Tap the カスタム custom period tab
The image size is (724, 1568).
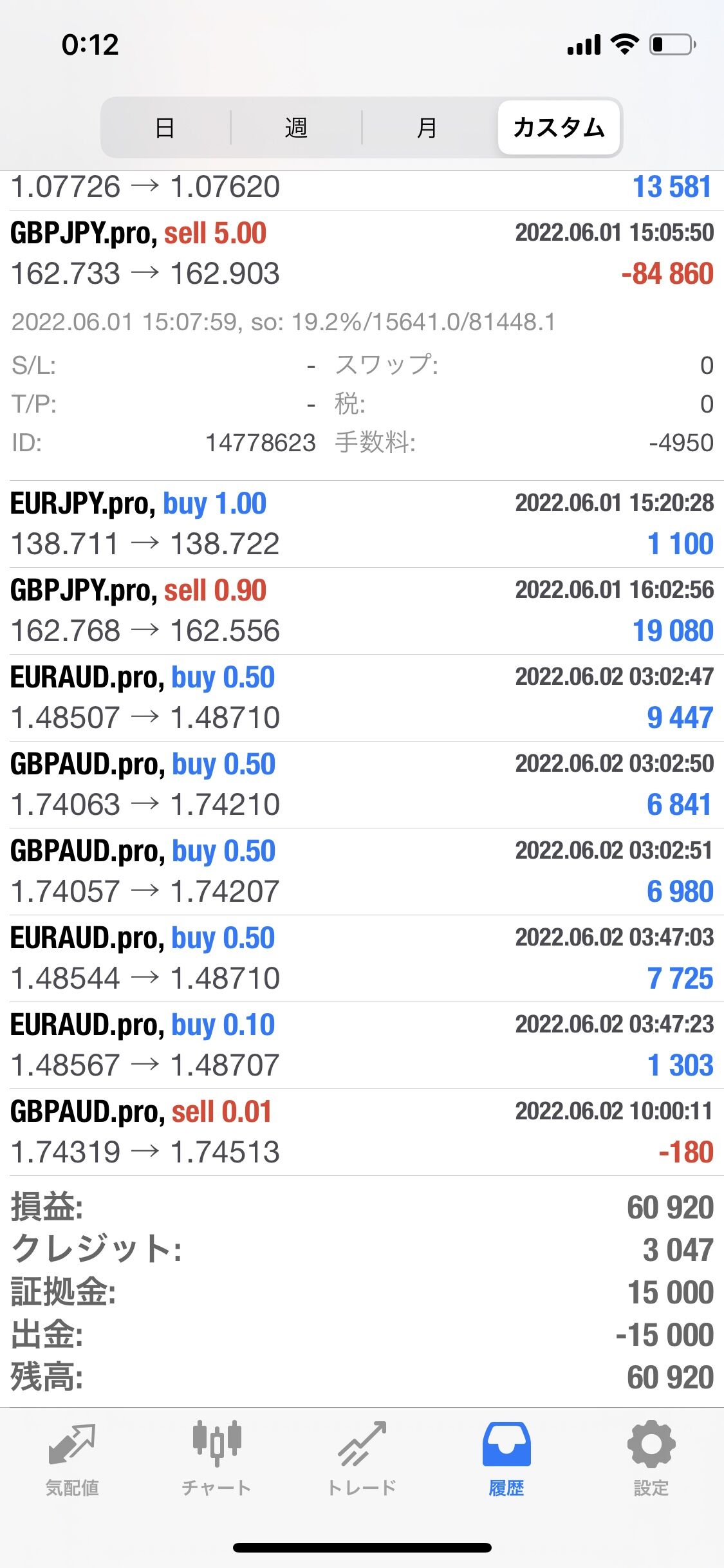pos(559,127)
